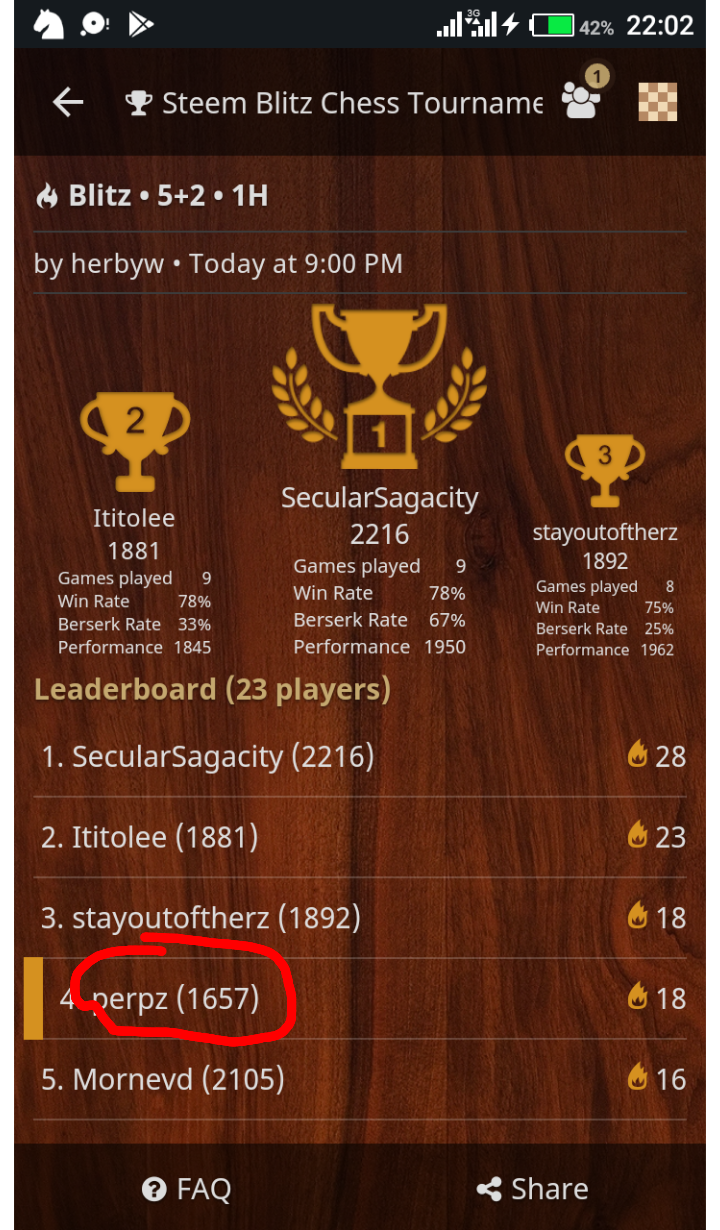Click the flame beside Mornevd's score of 16
Screen dimensions: 720x1230
coord(638,1077)
